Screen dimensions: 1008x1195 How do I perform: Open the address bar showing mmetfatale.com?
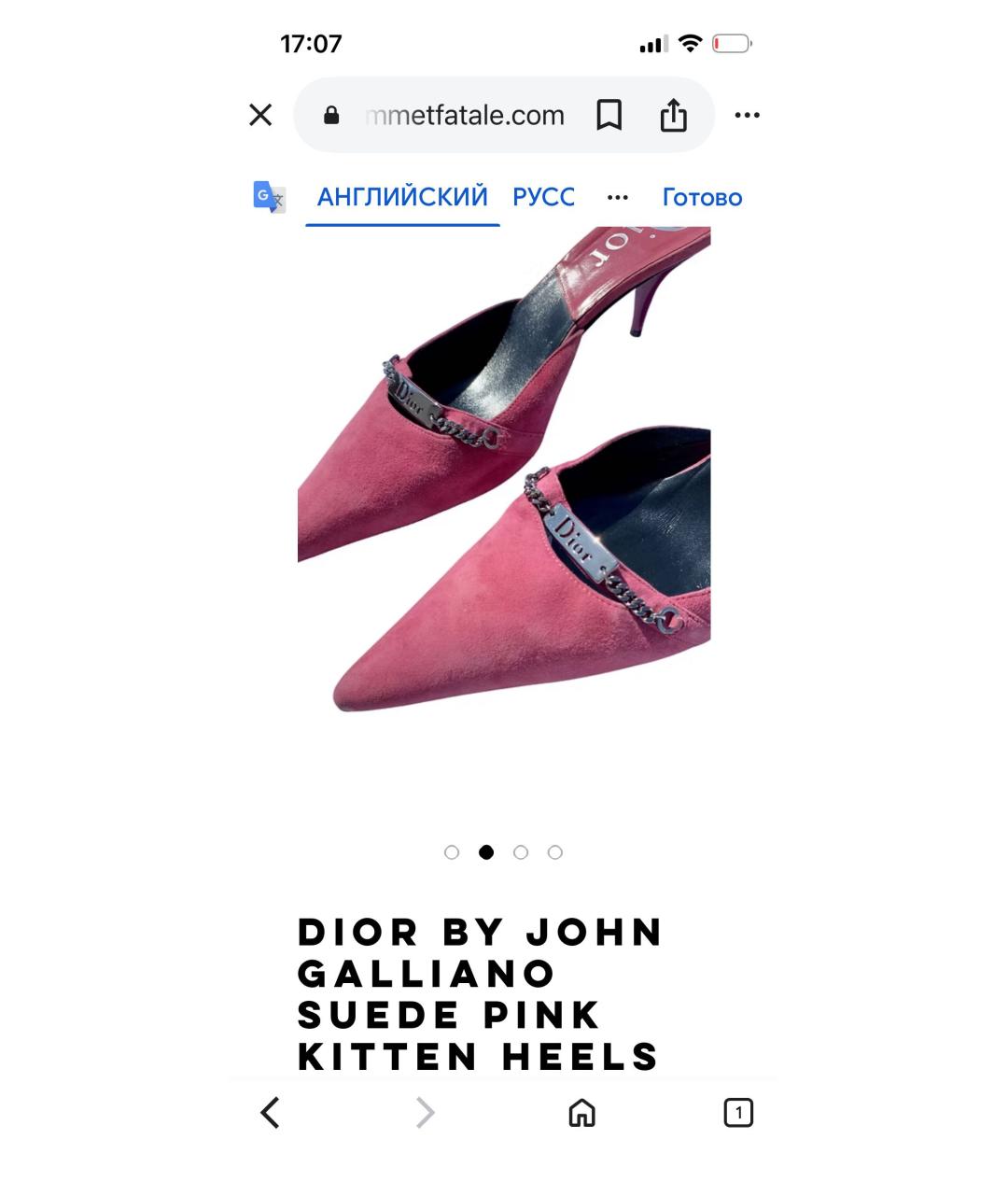tap(465, 115)
